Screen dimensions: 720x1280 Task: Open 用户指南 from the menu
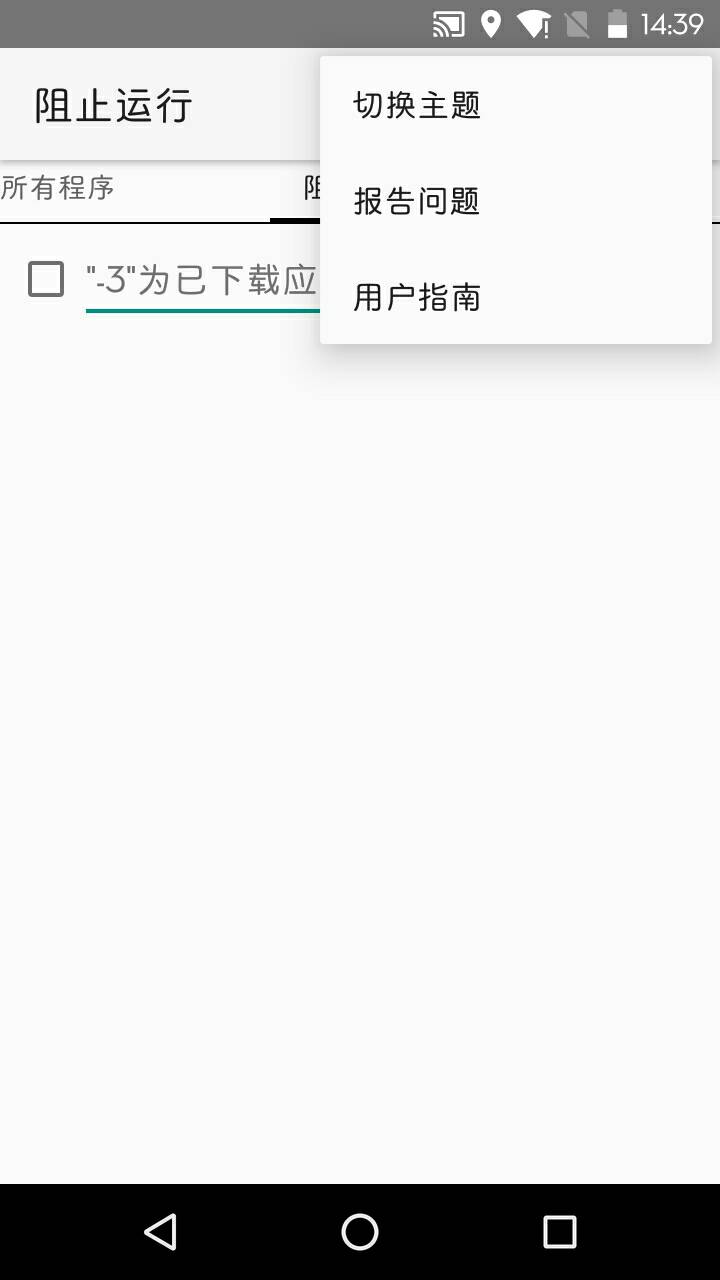click(x=415, y=296)
